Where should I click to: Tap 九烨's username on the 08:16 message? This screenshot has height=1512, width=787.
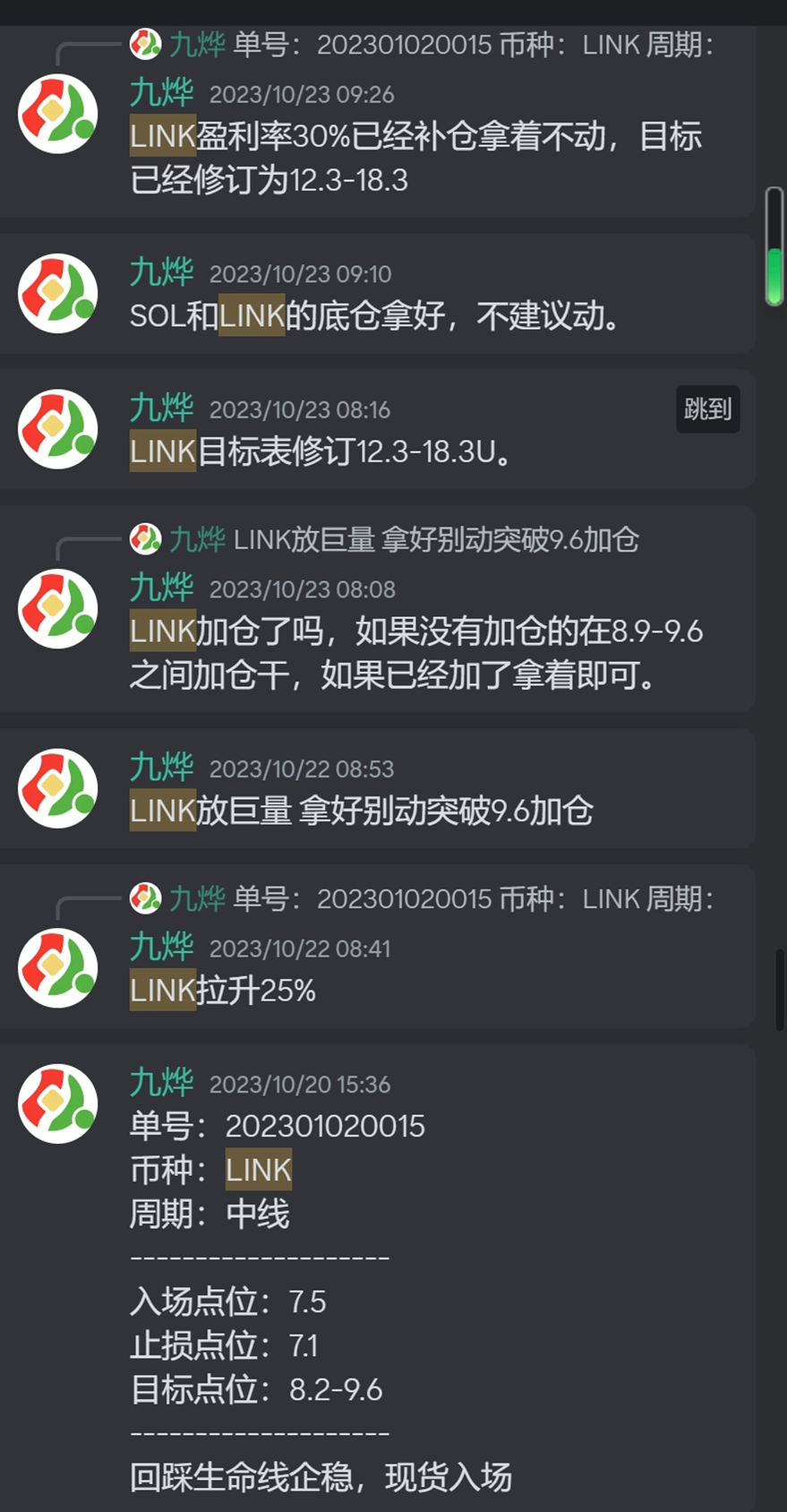(x=161, y=408)
